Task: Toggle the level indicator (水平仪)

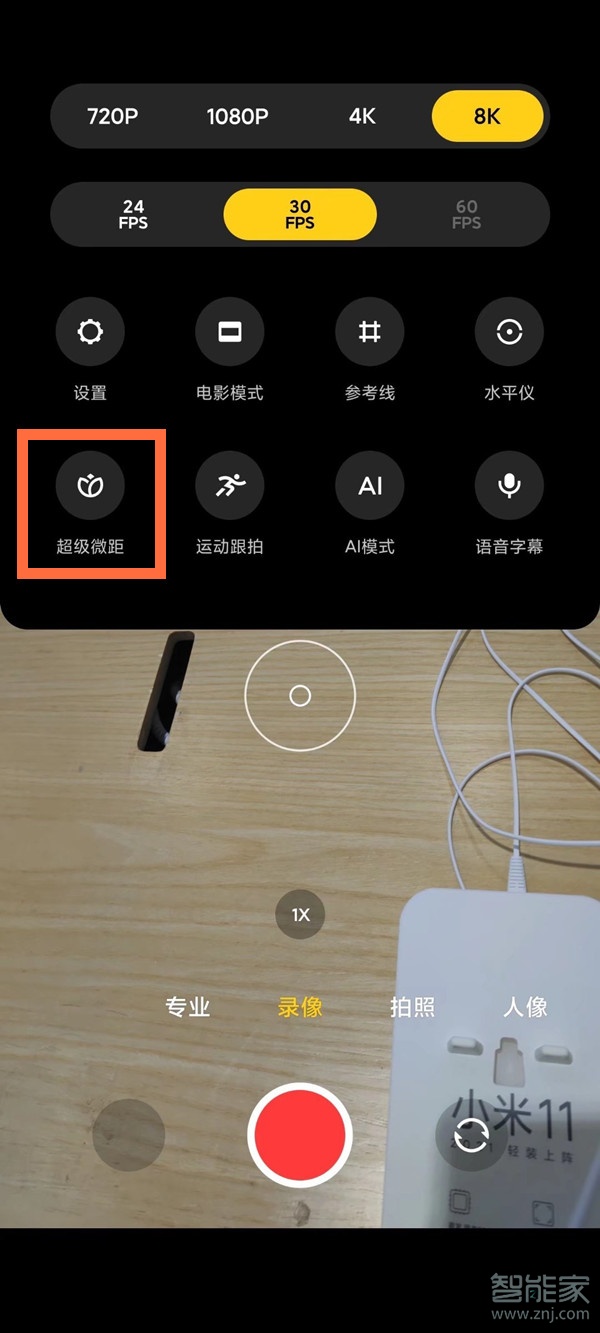Action: (509, 332)
